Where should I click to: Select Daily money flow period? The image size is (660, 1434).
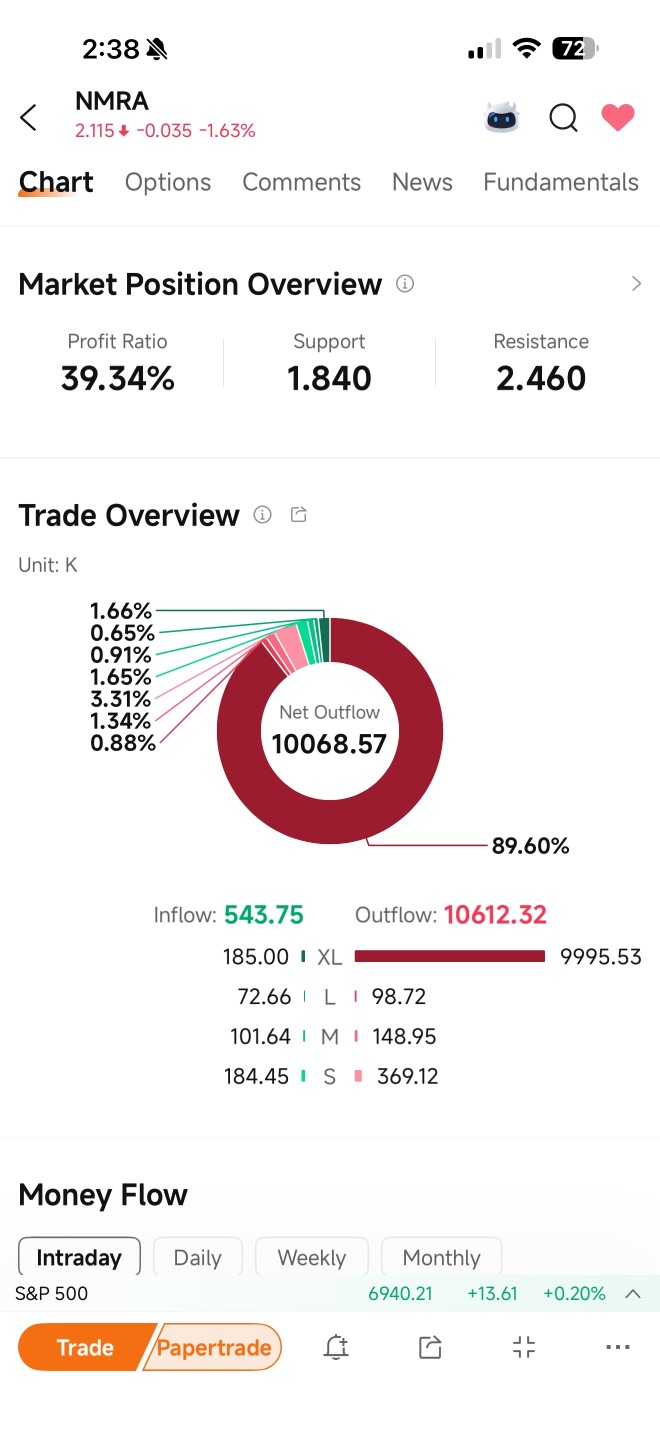(197, 1258)
